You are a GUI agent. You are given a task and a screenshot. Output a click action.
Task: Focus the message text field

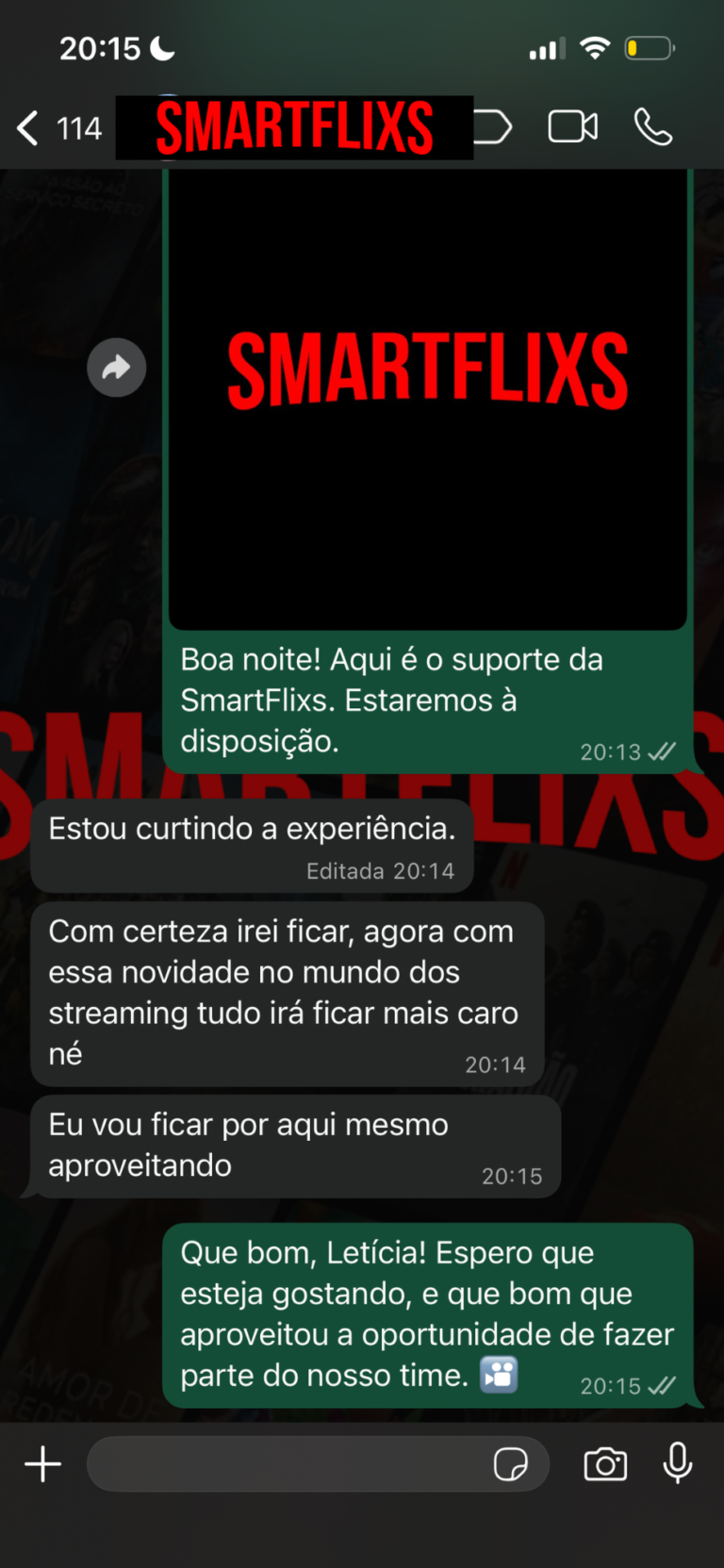point(283,1464)
